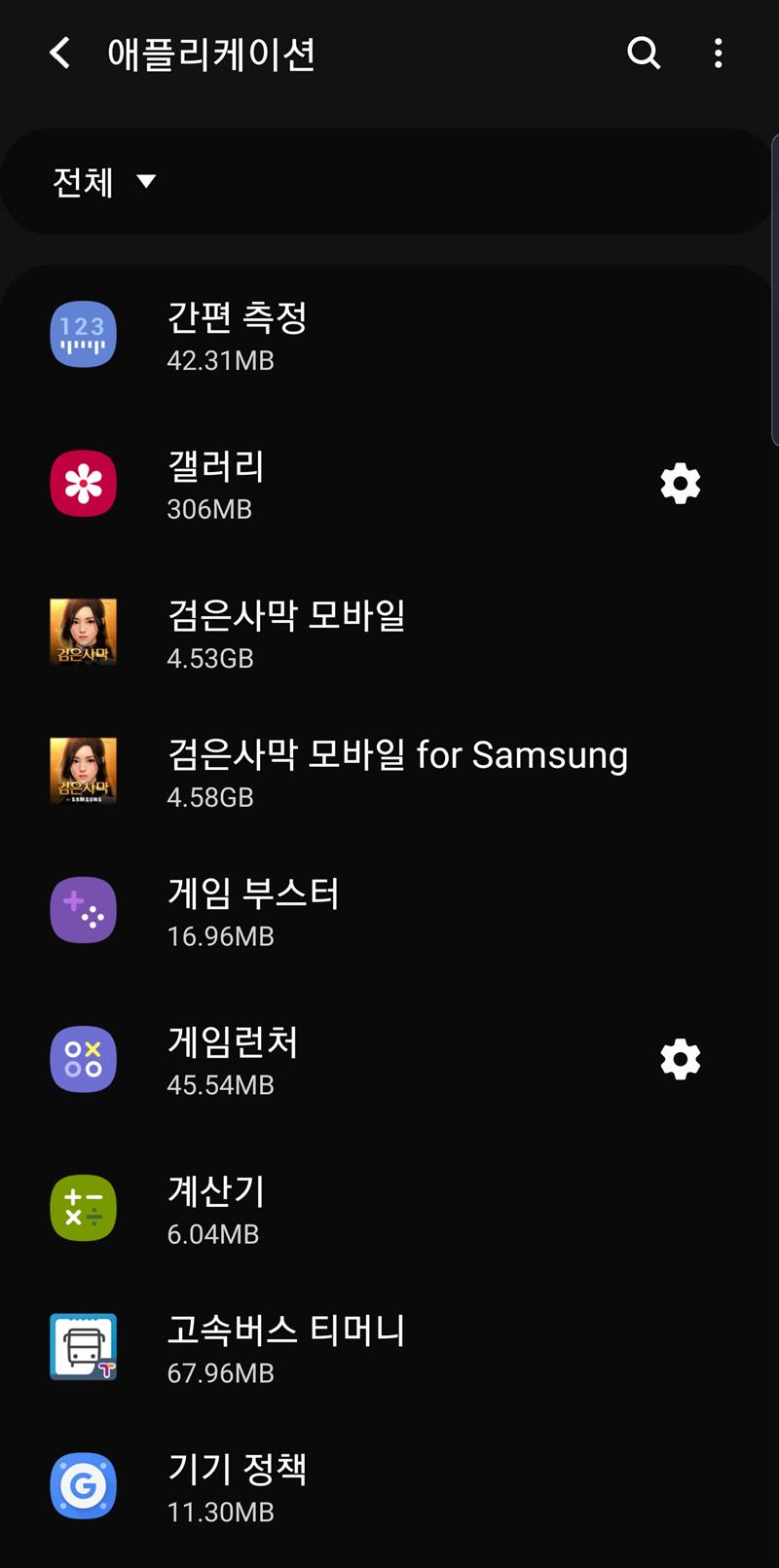Open the settings gear for 게임런처
779x1568 pixels.
click(x=680, y=1060)
